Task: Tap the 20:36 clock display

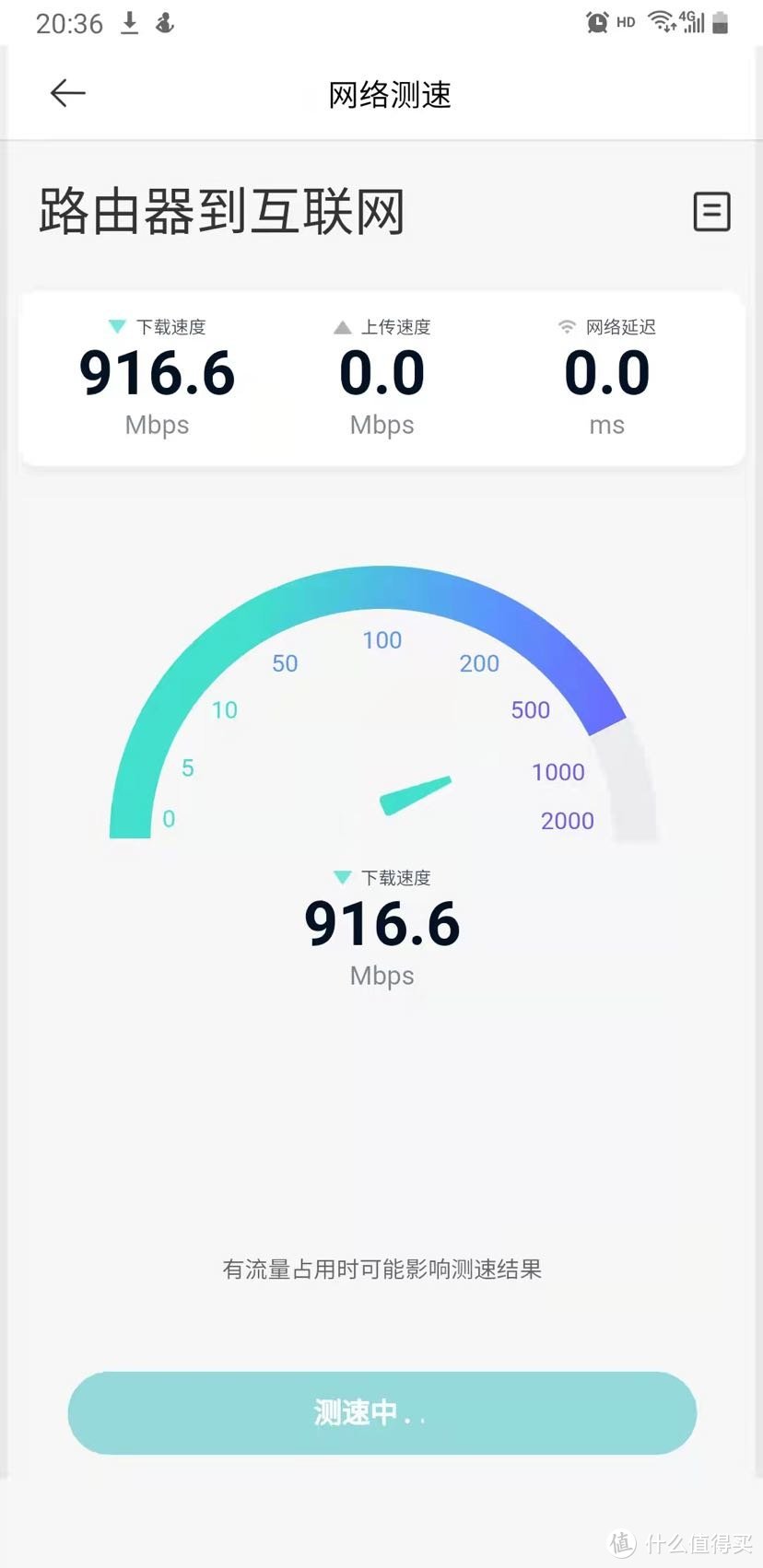Action: tap(68, 23)
